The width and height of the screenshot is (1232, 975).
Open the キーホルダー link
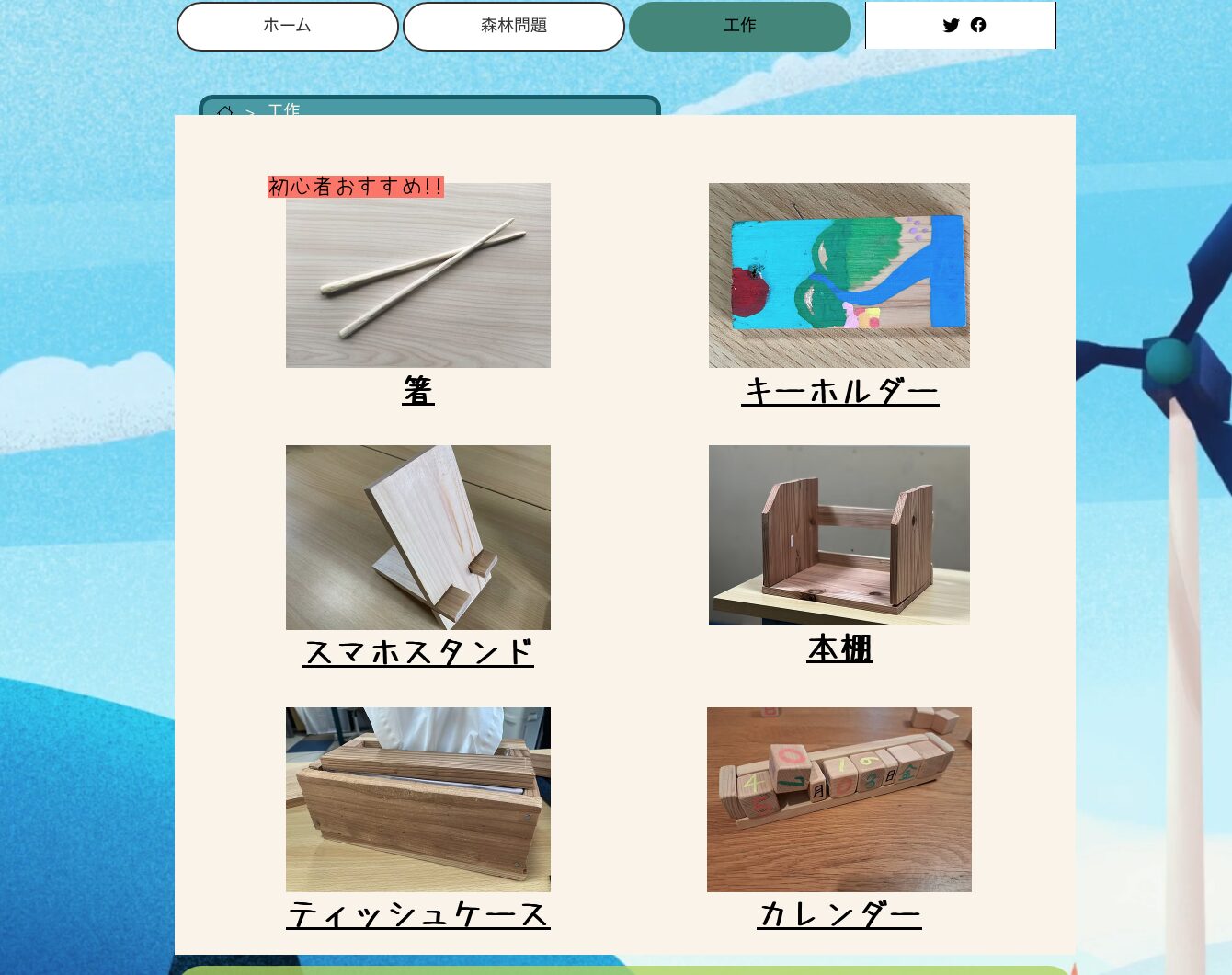[839, 391]
